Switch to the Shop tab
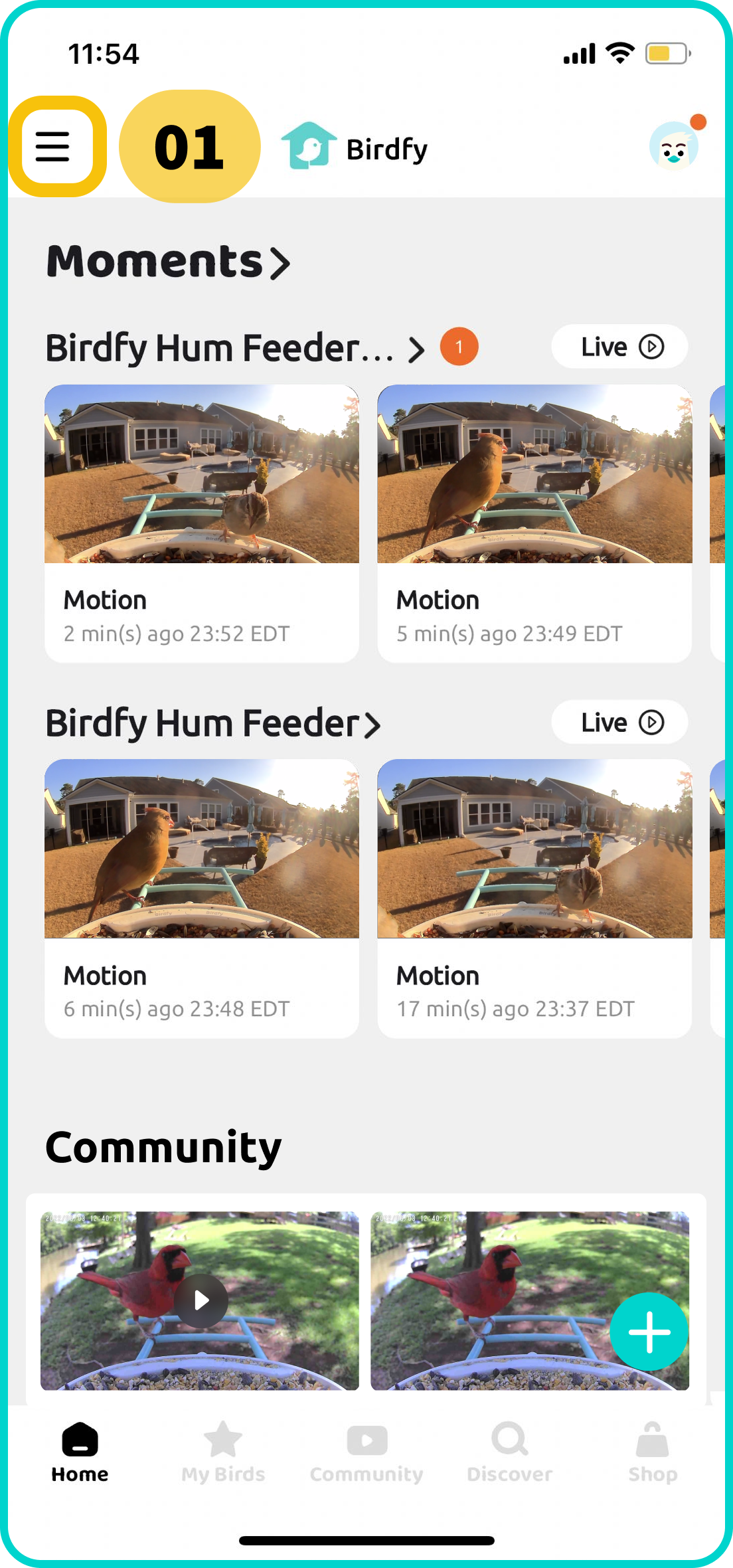Image resolution: width=733 pixels, height=1568 pixels. click(x=653, y=1452)
